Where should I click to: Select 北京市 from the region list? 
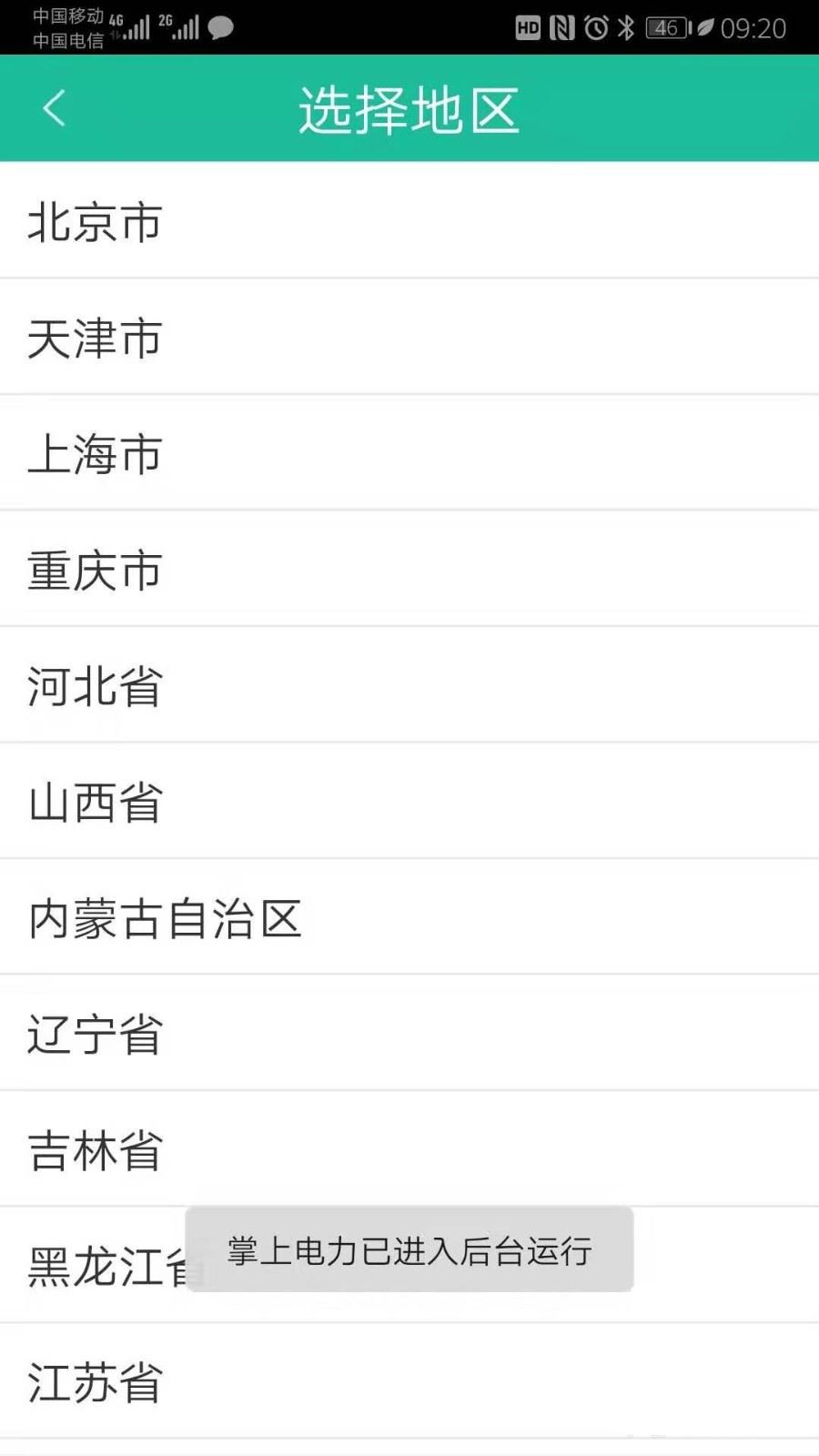pyautogui.click(x=96, y=223)
